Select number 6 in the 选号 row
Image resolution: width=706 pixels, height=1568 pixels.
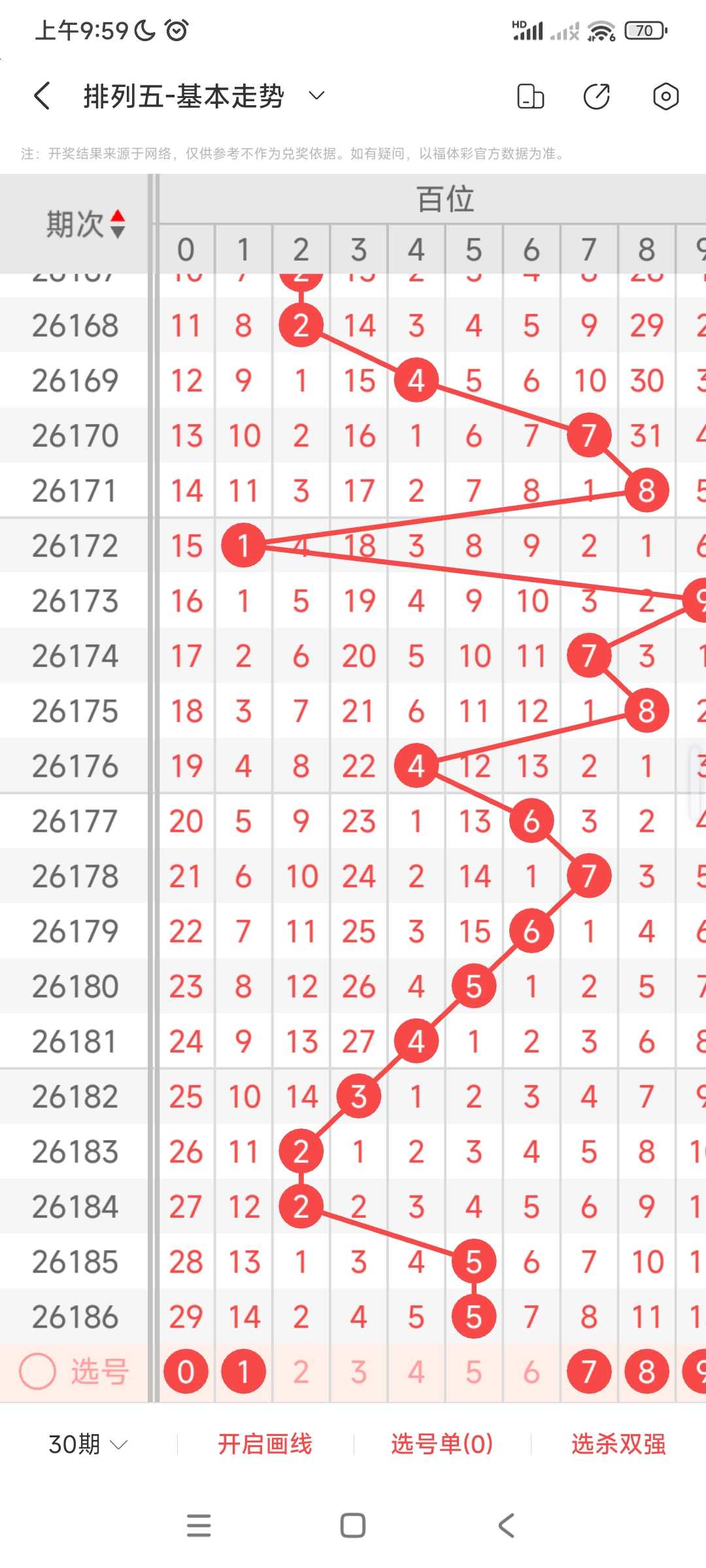pyautogui.click(x=531, y=1371)
